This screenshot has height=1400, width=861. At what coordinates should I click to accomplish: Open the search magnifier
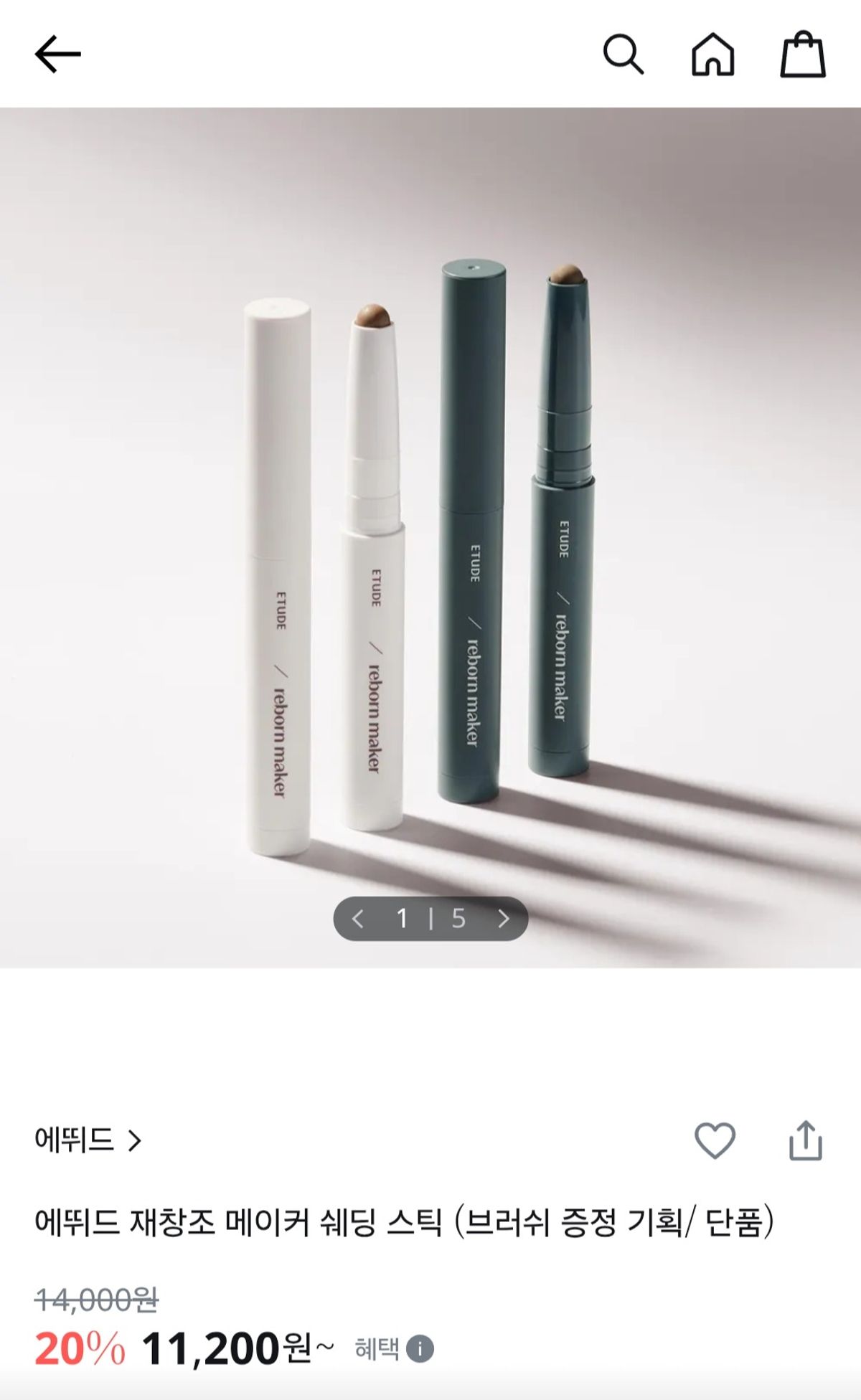pos(623,55)
